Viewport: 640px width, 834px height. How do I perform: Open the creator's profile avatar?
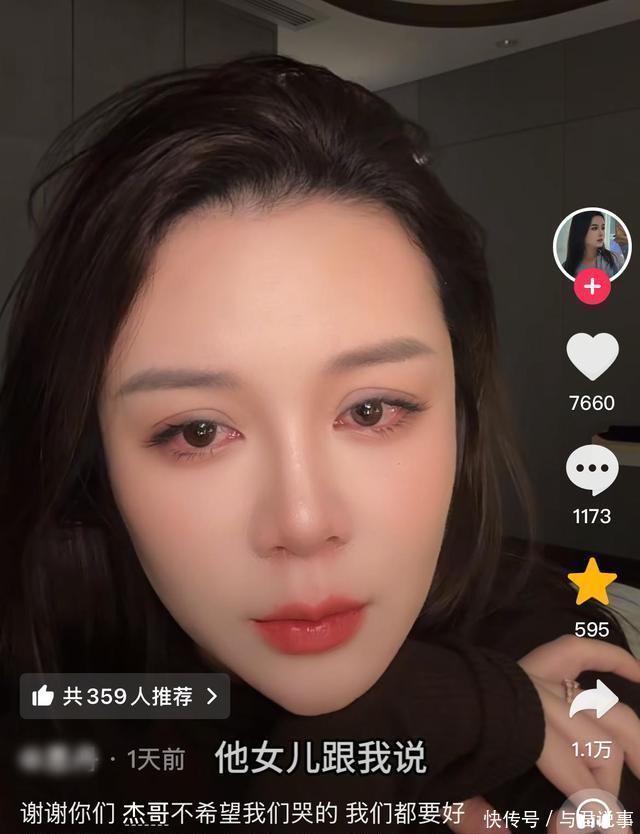591,245
